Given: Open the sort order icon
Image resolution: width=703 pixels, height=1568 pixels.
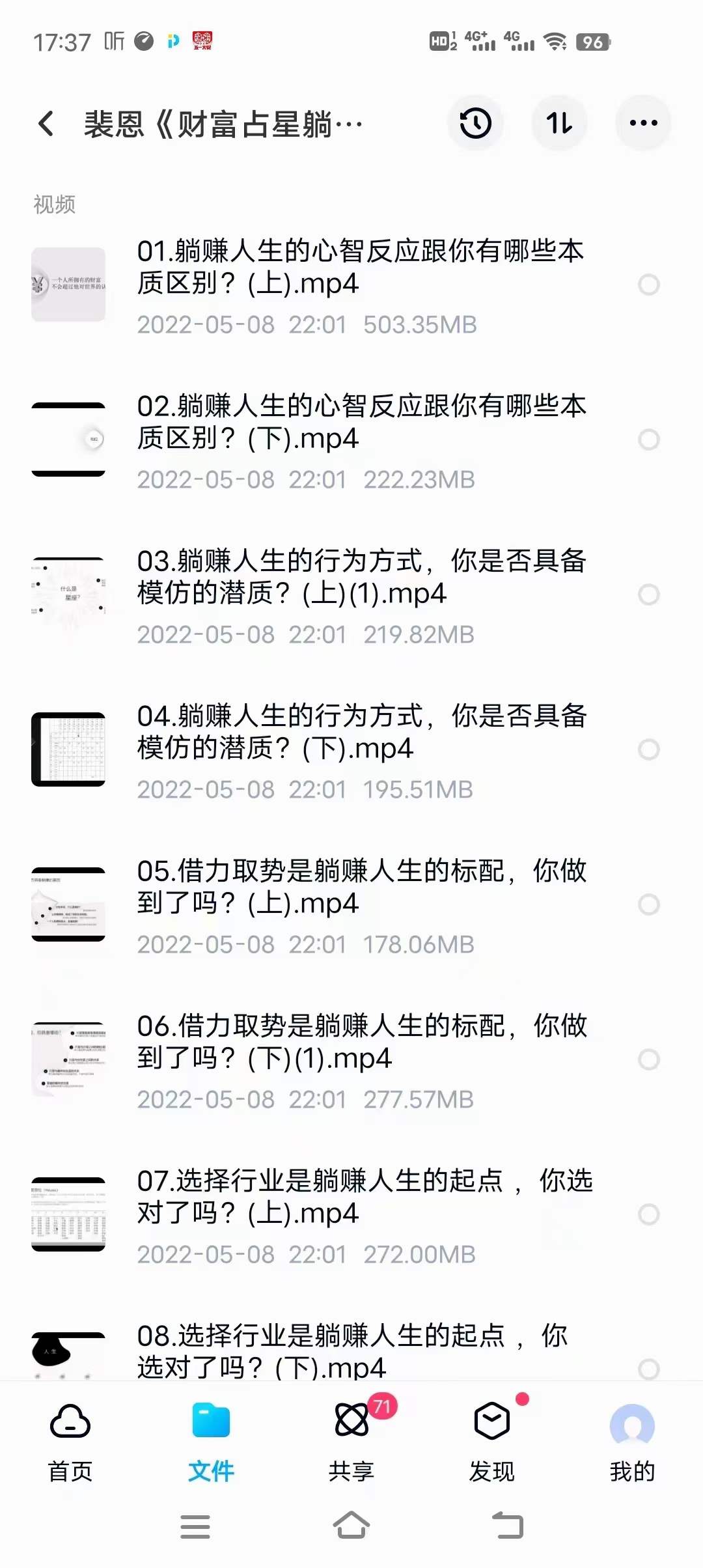Looking at the screenshot, I should (559, 123).
